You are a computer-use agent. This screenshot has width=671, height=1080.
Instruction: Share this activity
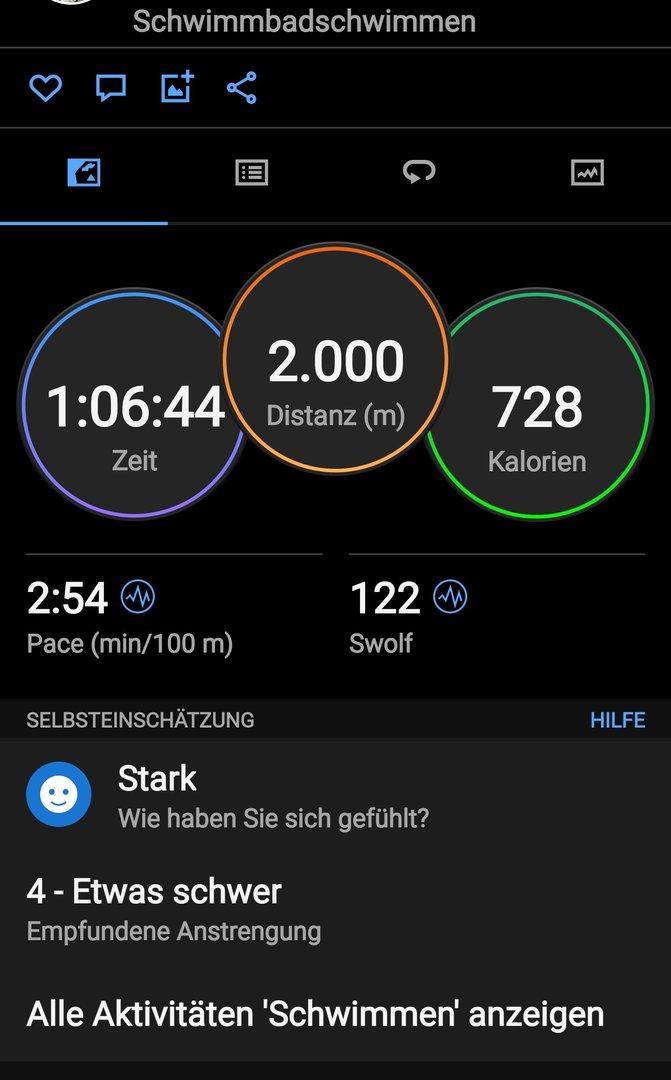[242, 87]
